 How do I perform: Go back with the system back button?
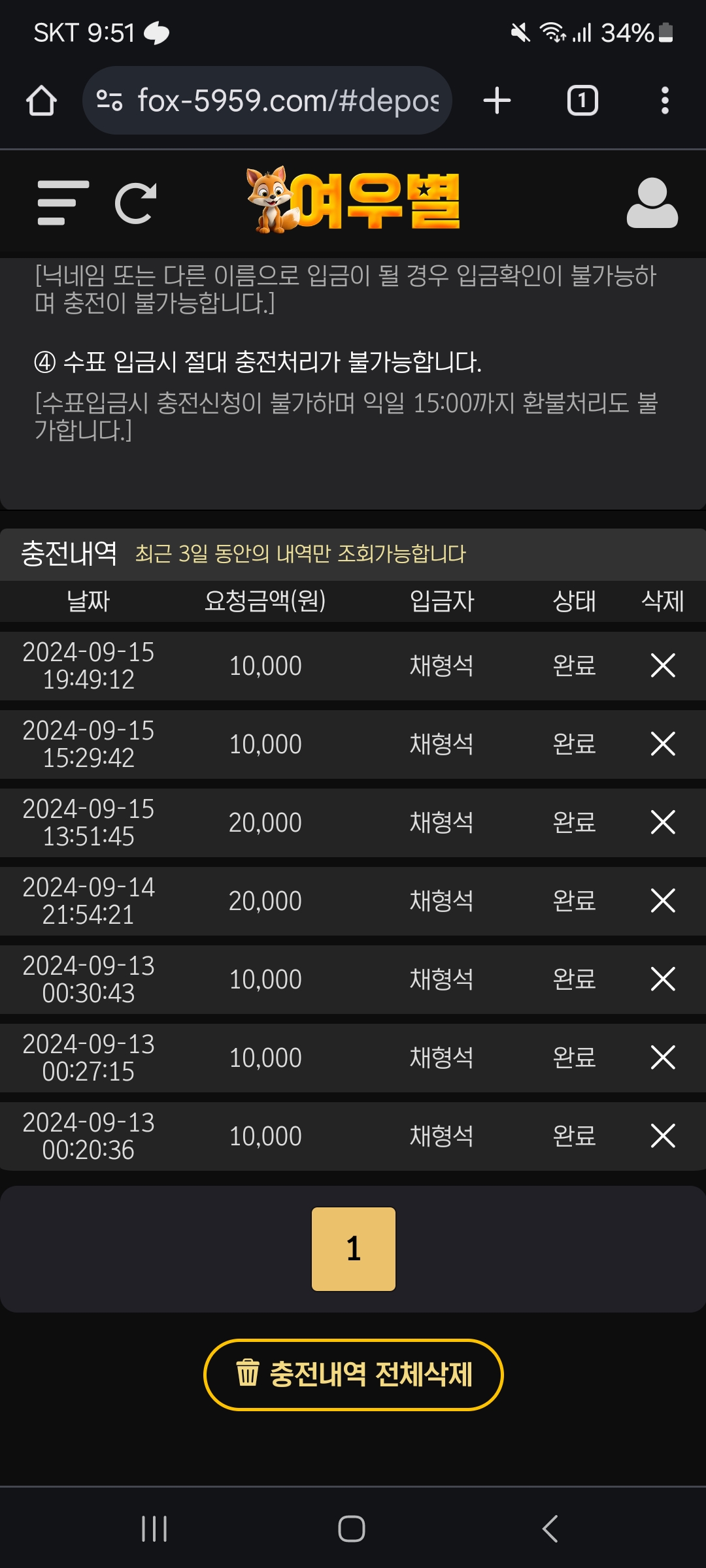coord(550,1529)
